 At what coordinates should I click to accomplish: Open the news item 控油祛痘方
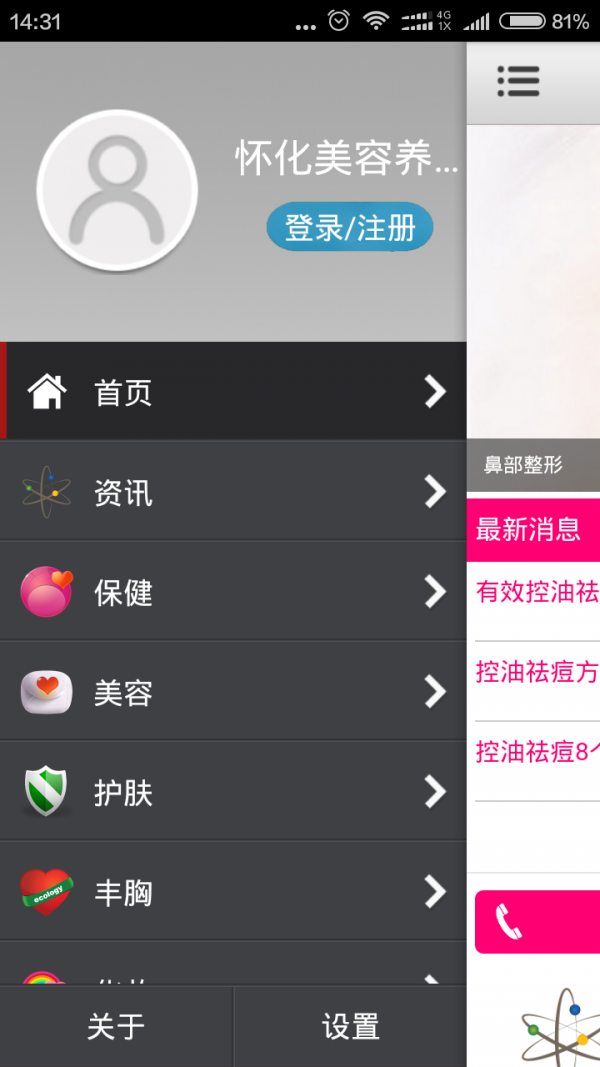pos(537,672)
